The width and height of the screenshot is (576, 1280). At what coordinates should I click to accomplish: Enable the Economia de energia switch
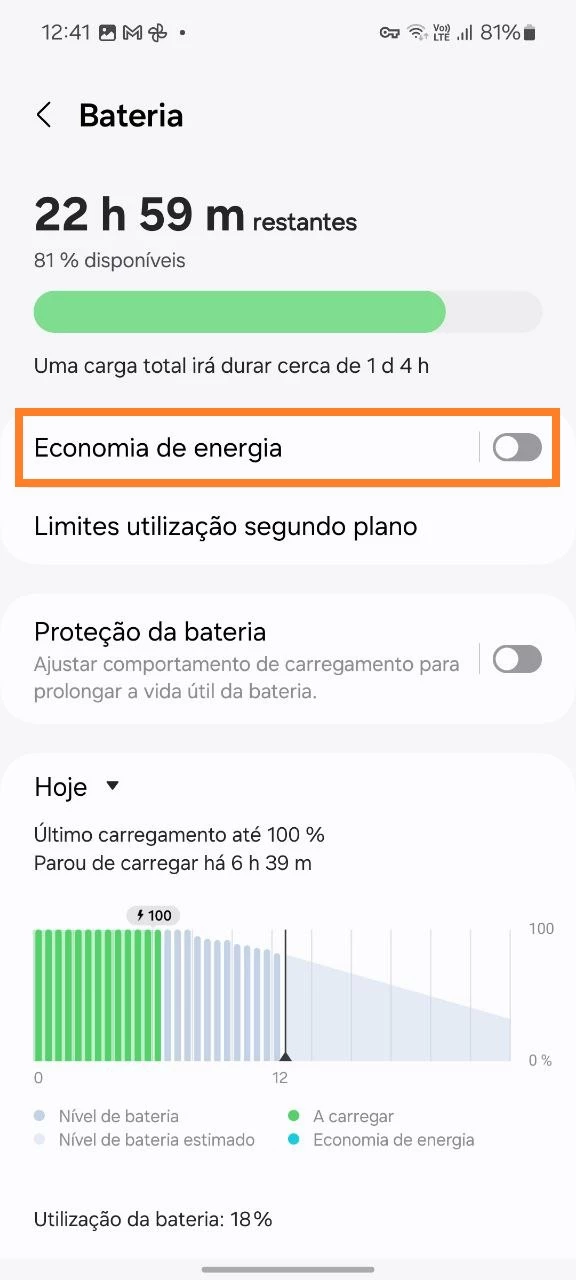tap(517, 447)
